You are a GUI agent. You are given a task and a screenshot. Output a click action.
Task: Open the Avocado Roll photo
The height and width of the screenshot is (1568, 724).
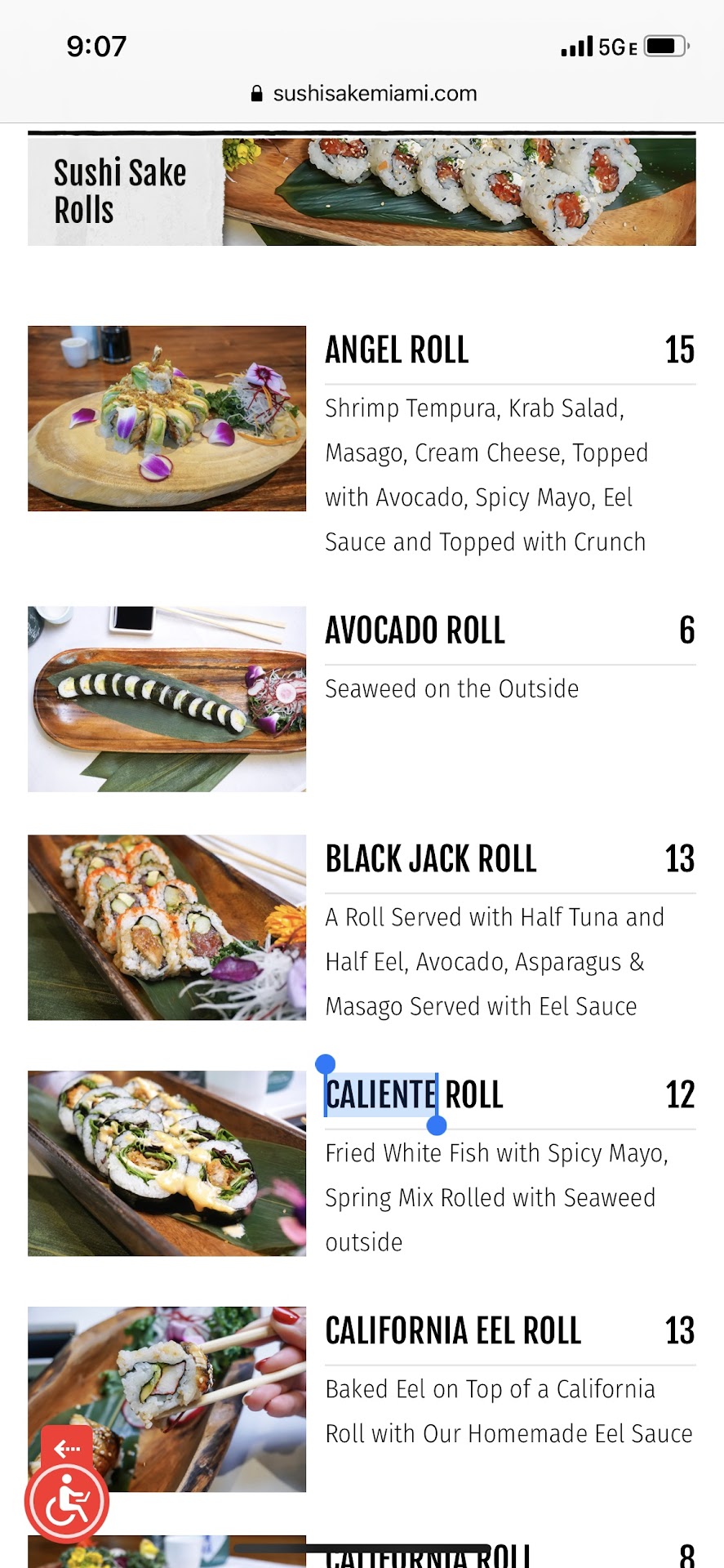167,699
